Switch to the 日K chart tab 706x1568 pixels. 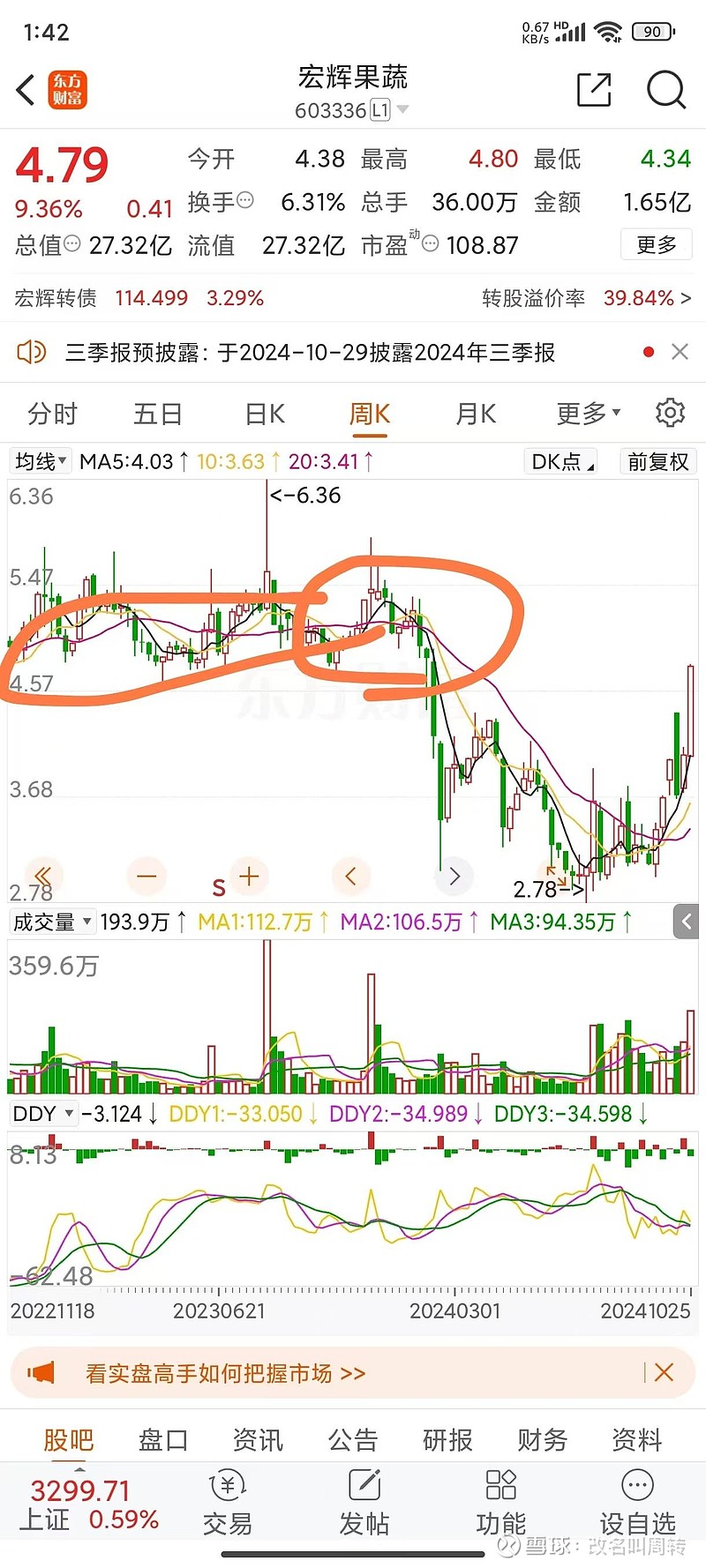pyautogui.click(x=265, y=414)
